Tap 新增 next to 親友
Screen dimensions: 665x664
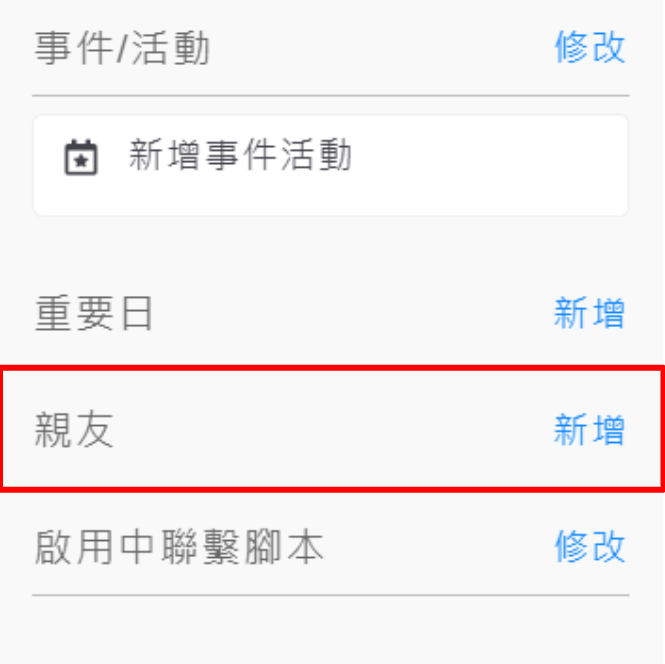pos(589,430)
